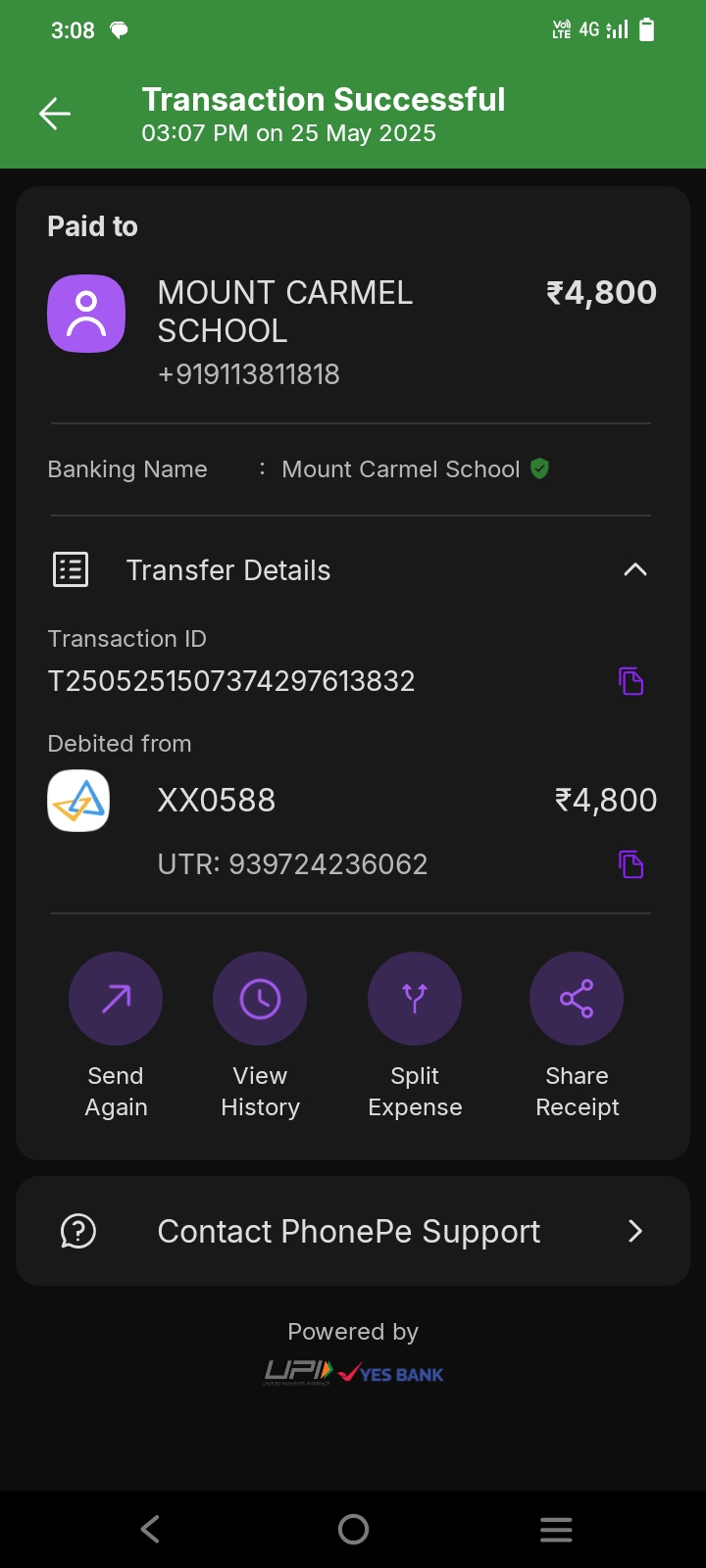This screenshot has width=706, height=1568.
Task: Go back using the header arrow
Action: pyautogui.click(x=55, y=115)
